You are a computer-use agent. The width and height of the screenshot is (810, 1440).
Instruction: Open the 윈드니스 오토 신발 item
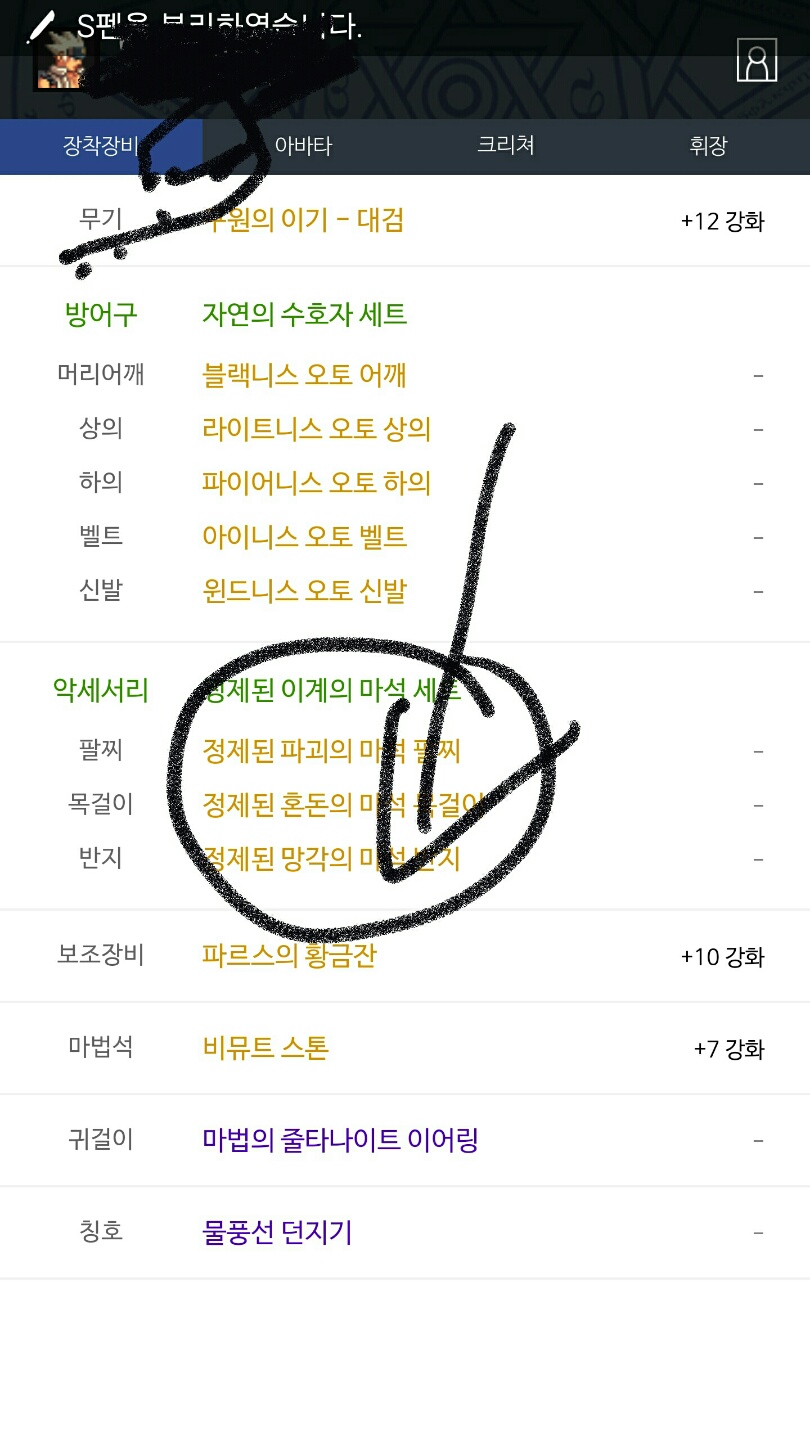pos(304,591)
